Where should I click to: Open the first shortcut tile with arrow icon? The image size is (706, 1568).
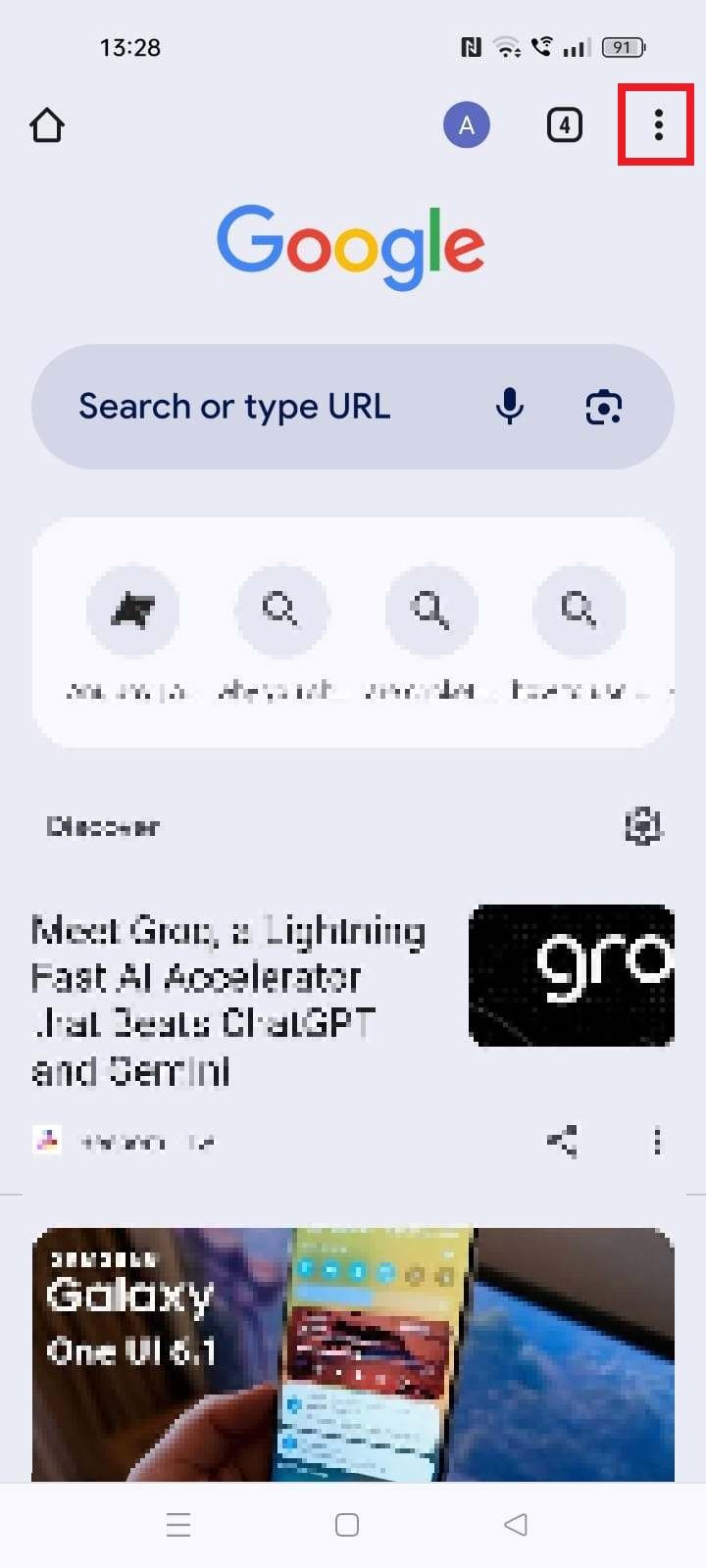pos(132,612)
